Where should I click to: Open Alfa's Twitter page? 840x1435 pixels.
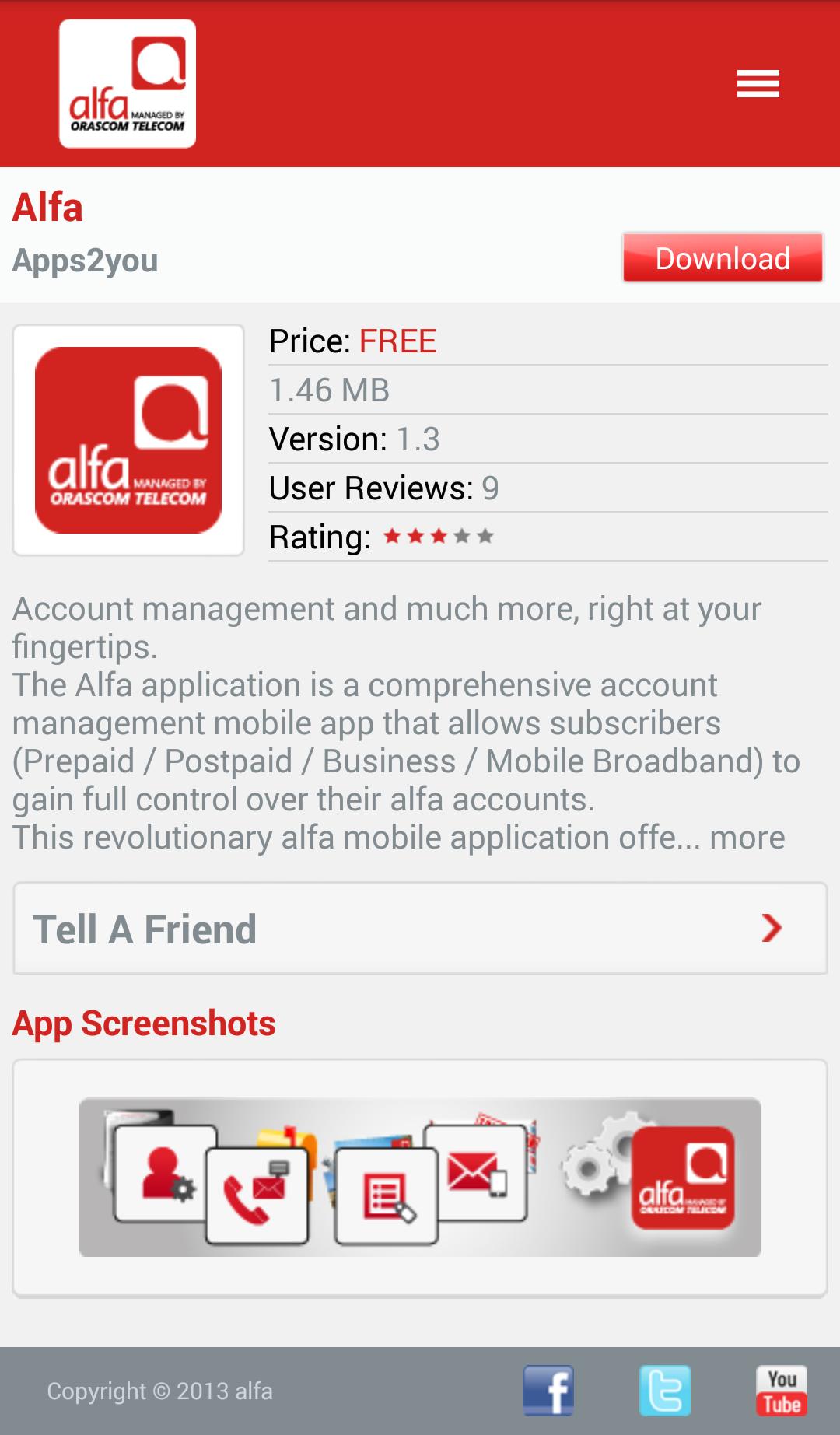[665, 1391]
